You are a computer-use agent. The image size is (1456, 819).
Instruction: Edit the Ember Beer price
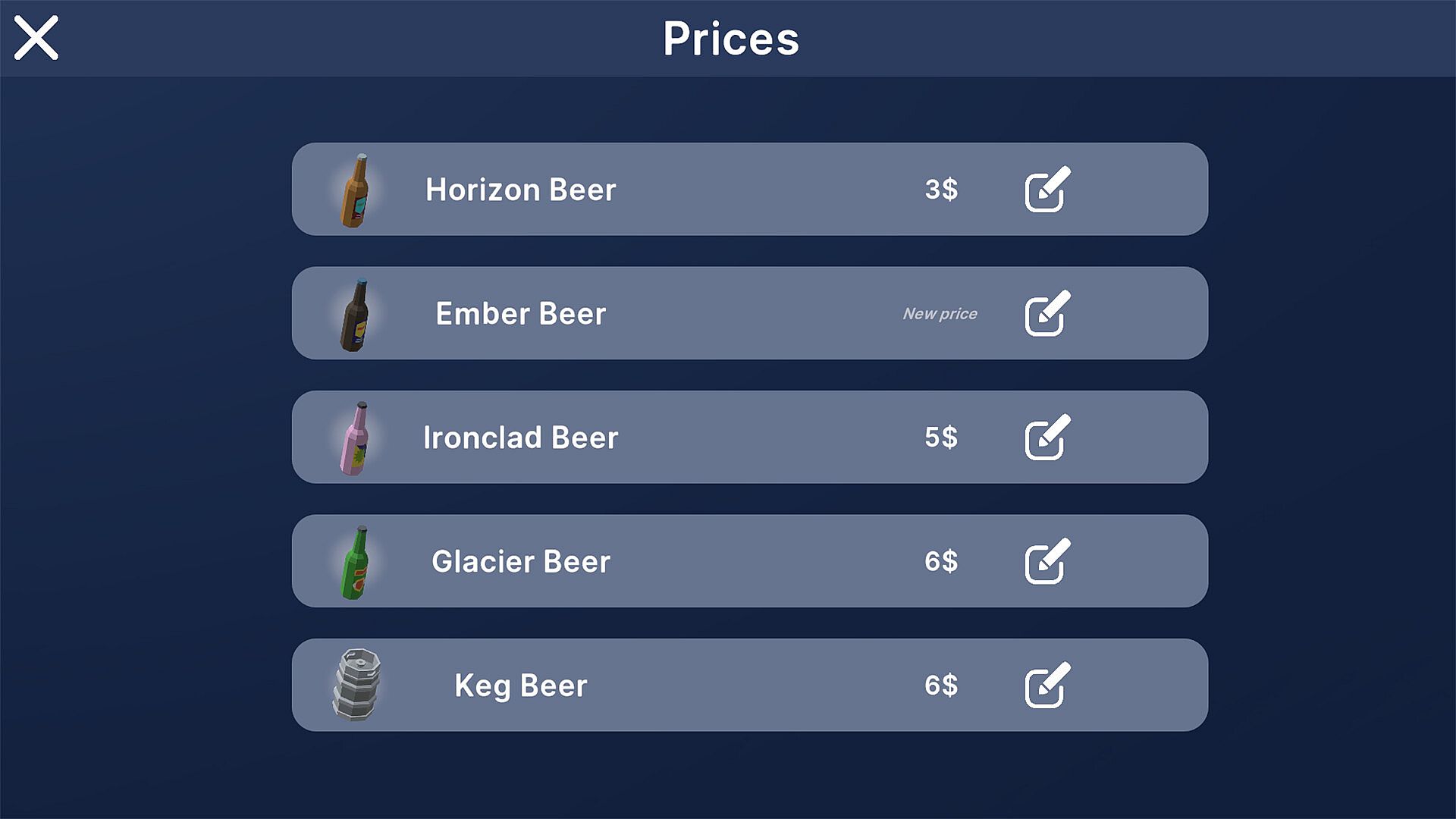coord(1046,314)
